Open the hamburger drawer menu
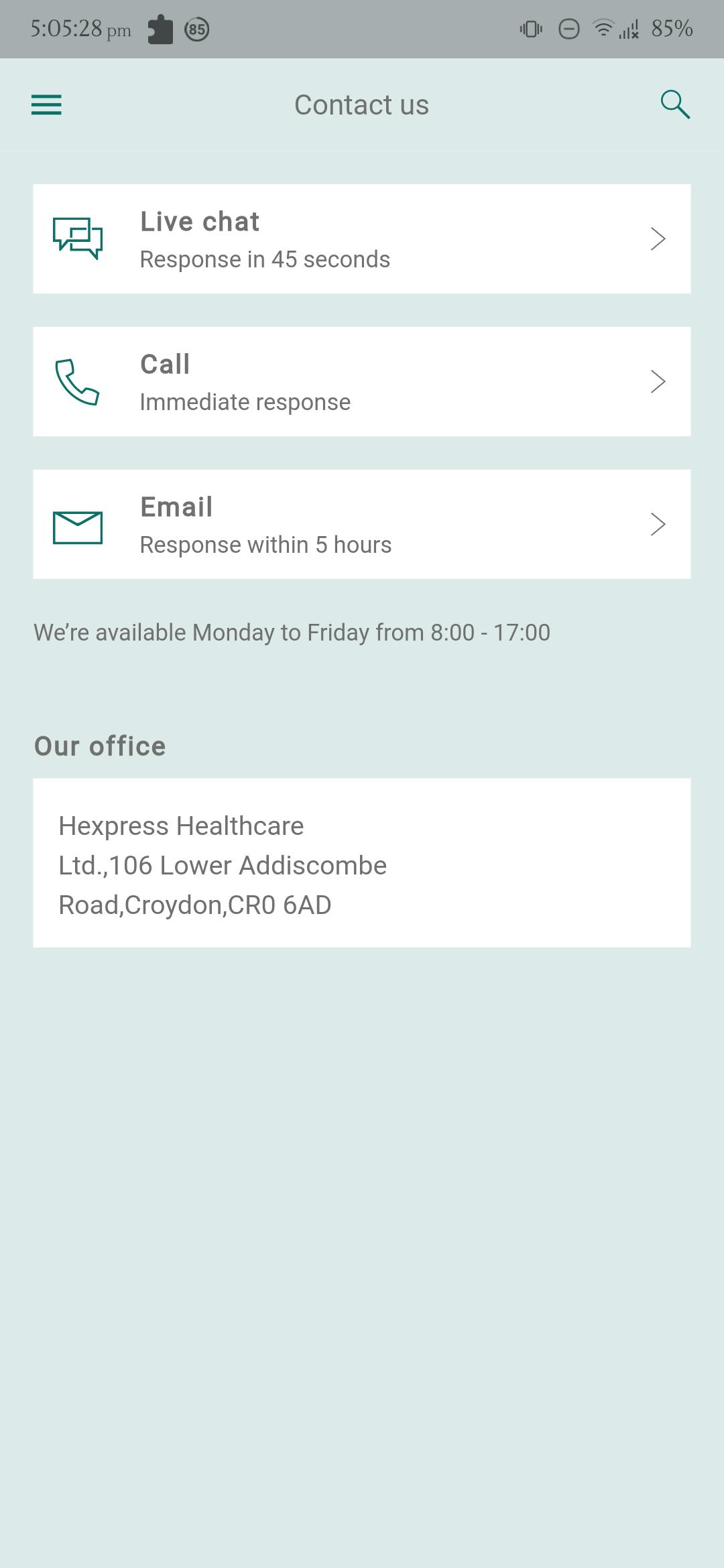 46,105
